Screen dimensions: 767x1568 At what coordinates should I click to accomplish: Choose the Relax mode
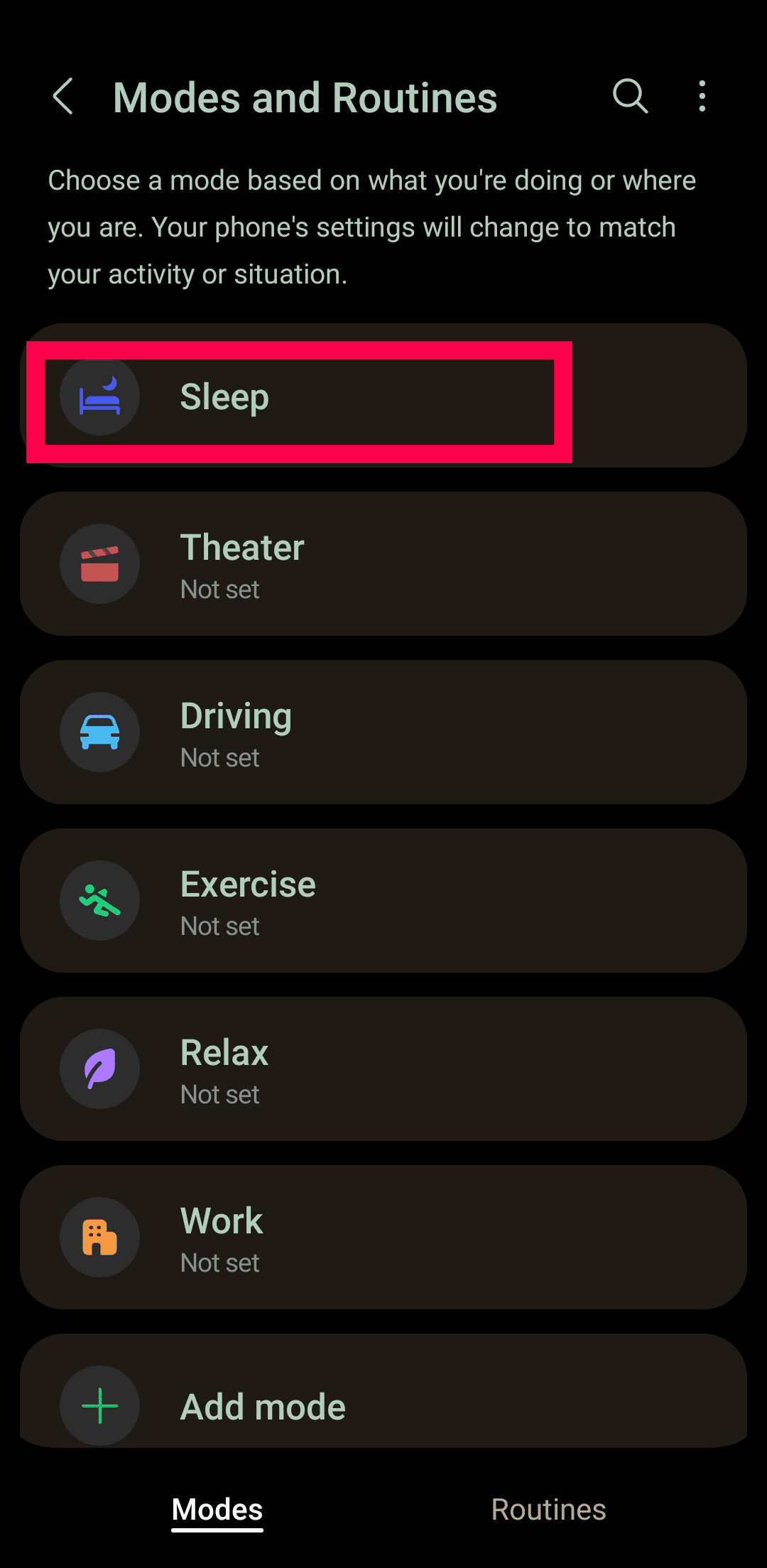click(x=383, y=1069)
